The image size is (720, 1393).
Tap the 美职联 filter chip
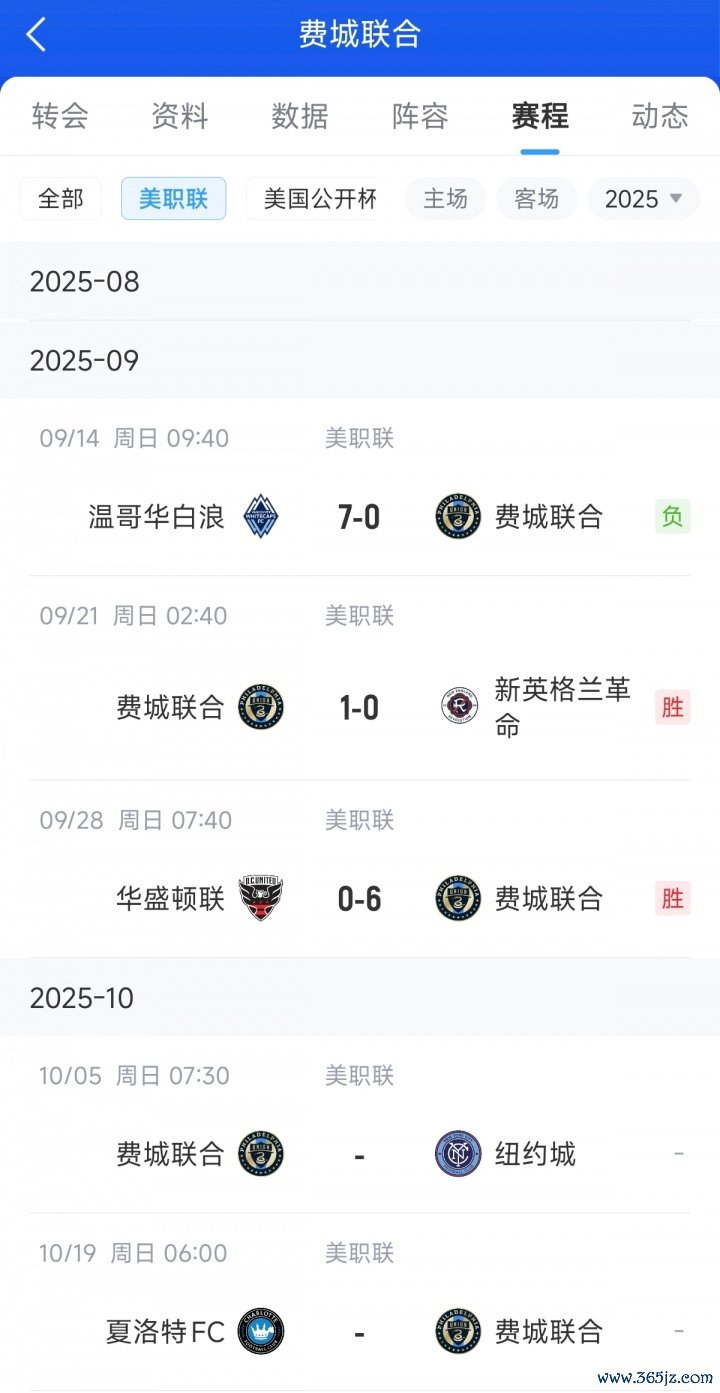coord(173,199)
